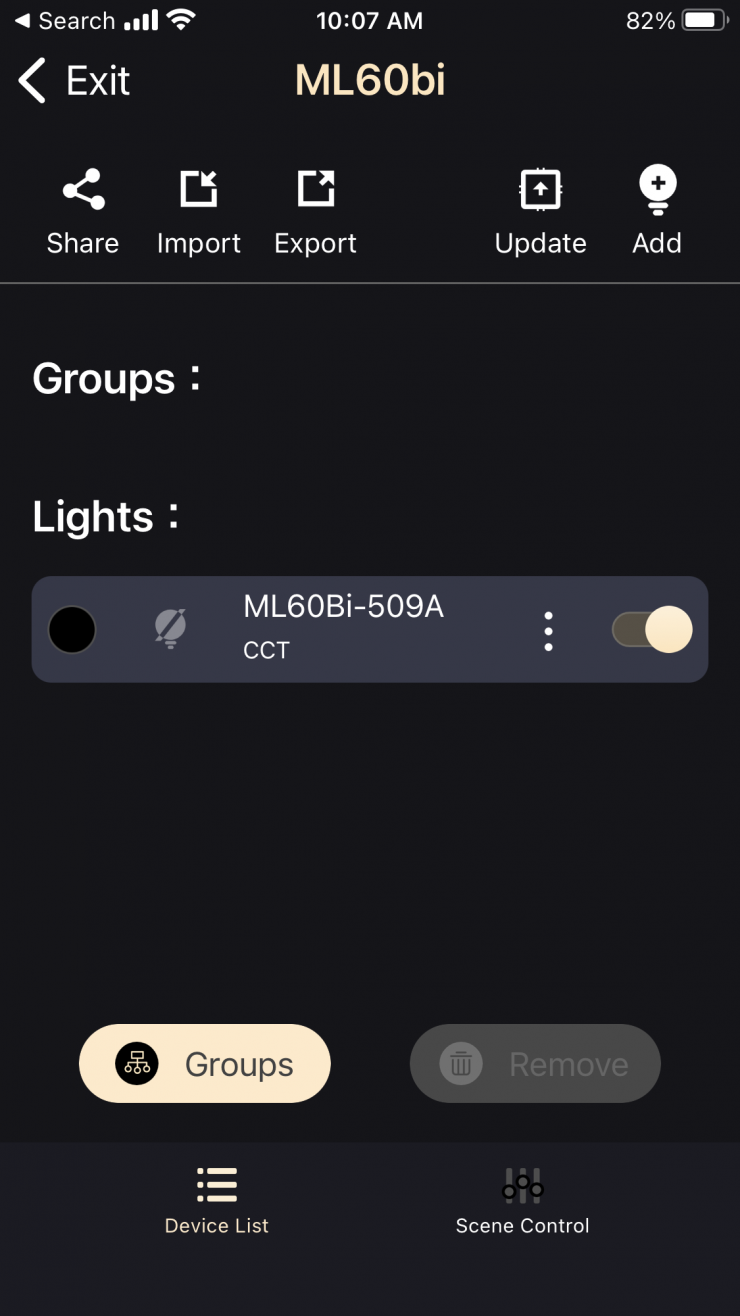Open the ML60Bi-509A light controls
This screenshot has height=1316, width=740.
coord(342,628)
